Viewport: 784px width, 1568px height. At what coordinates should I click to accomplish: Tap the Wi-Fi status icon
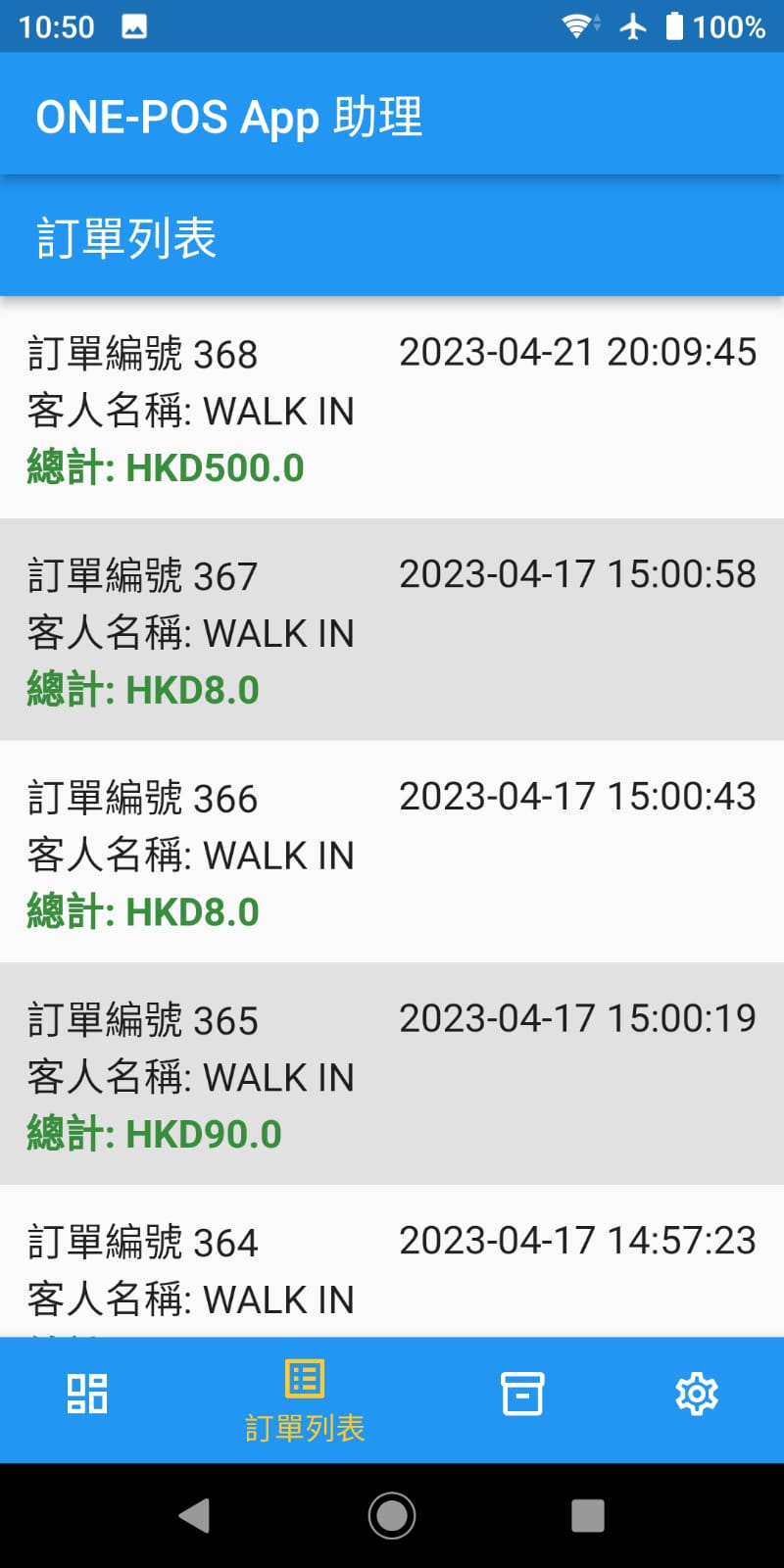578,27
